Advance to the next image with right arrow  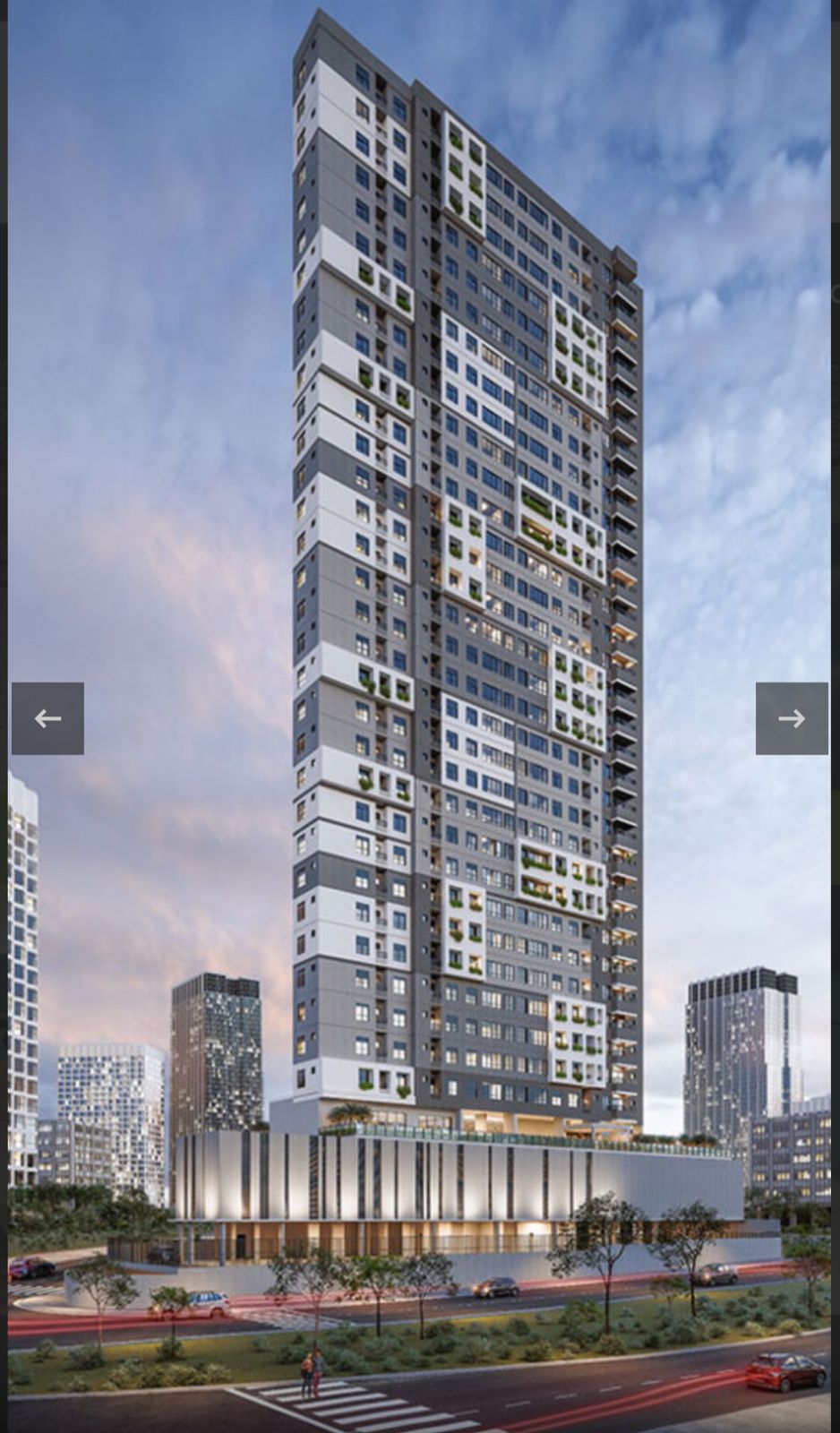tap(792, 718)
